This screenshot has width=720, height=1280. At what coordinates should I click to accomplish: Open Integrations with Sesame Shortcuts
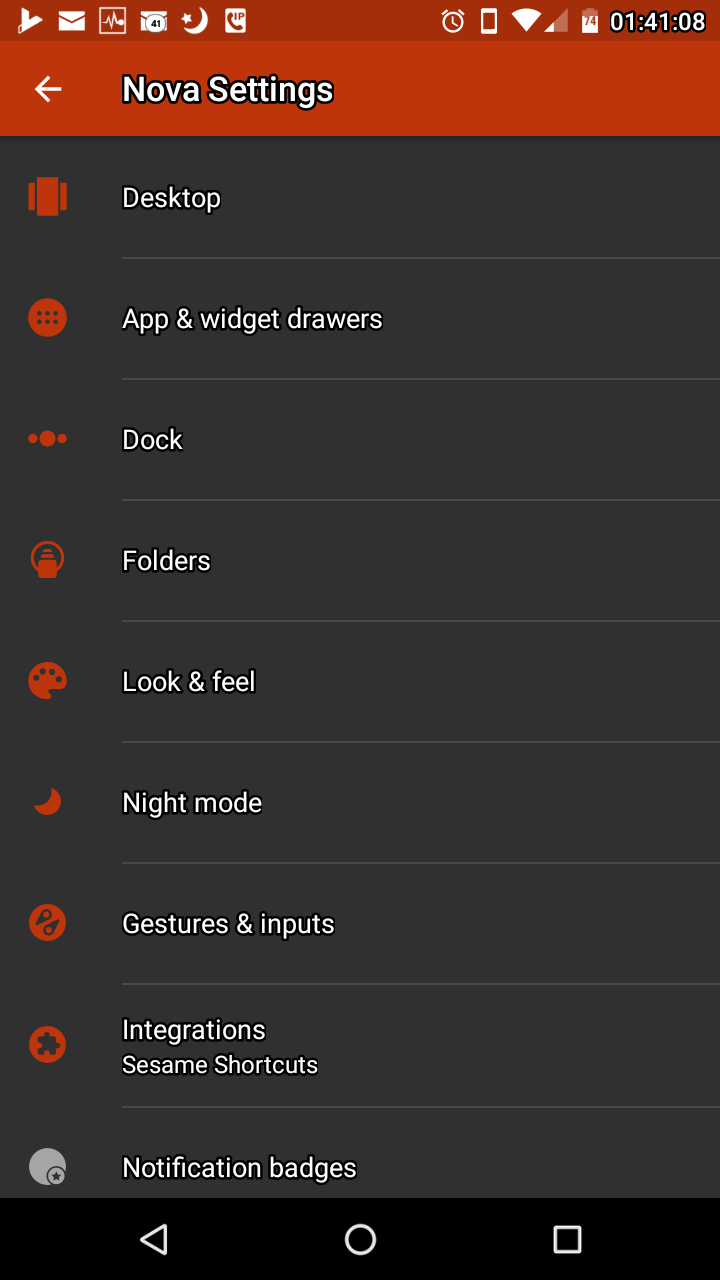click(360, 1046)
